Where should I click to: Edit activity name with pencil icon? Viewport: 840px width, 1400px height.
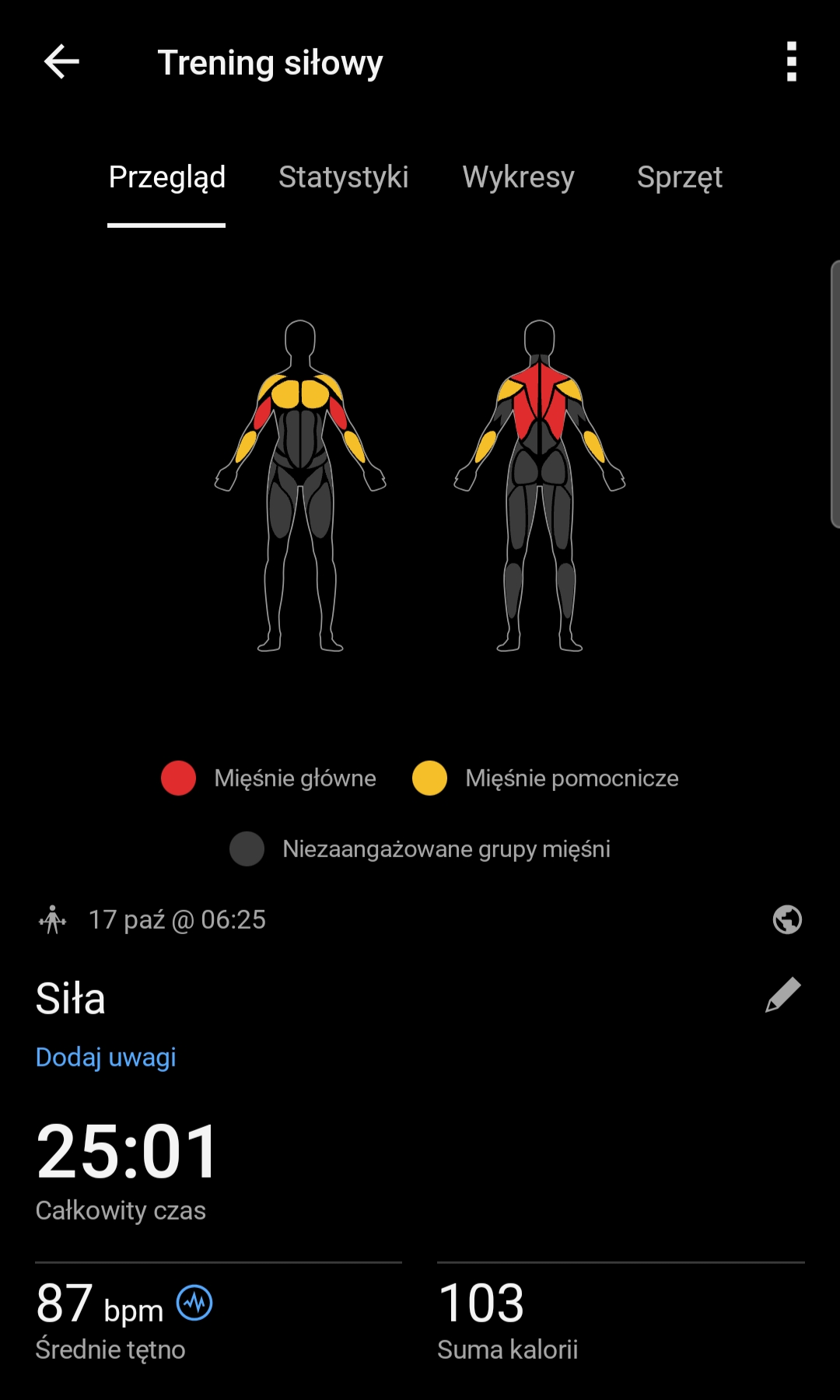(782, 995)
